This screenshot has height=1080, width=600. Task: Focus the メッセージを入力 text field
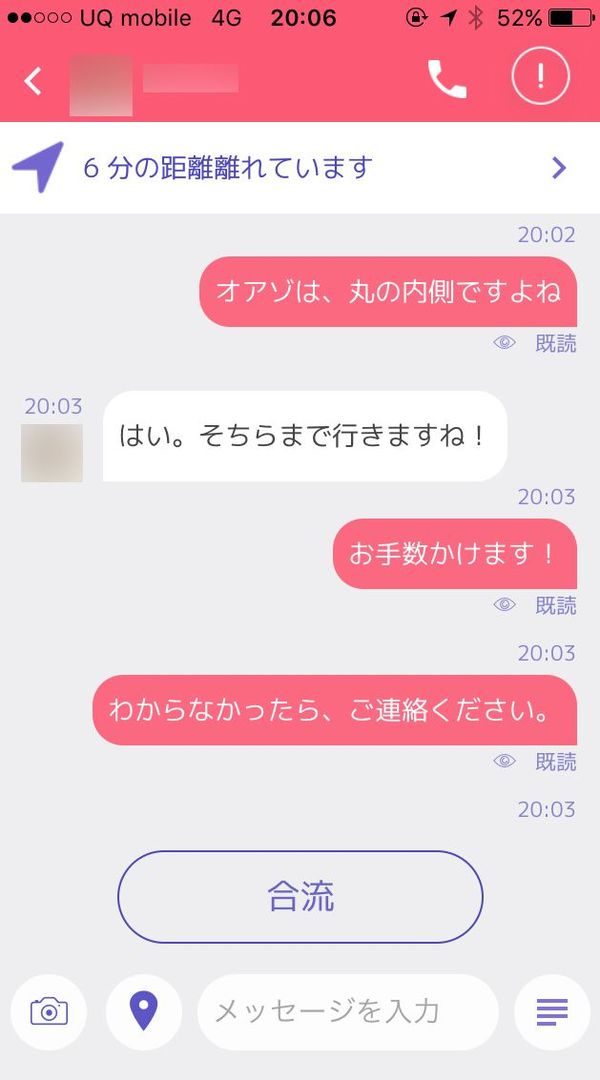click(x=347, y=1011)
